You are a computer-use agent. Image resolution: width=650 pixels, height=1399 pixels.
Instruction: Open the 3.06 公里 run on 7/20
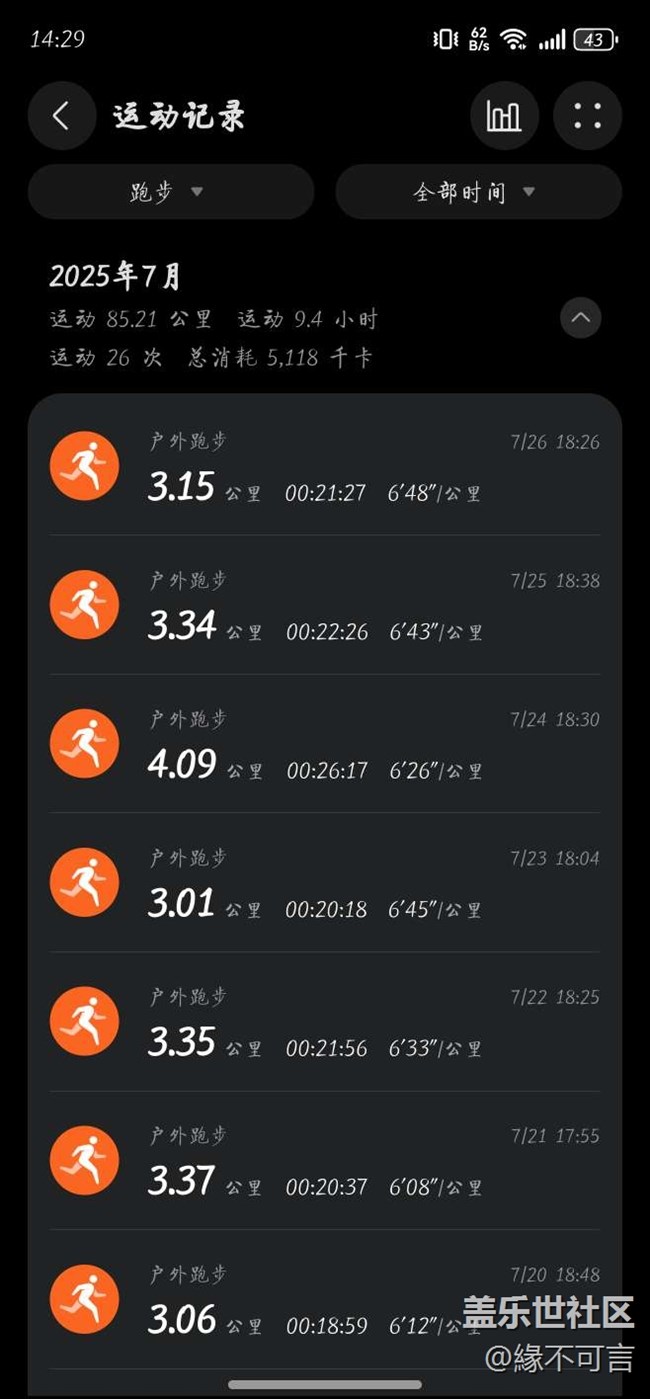click(325, 1300)
